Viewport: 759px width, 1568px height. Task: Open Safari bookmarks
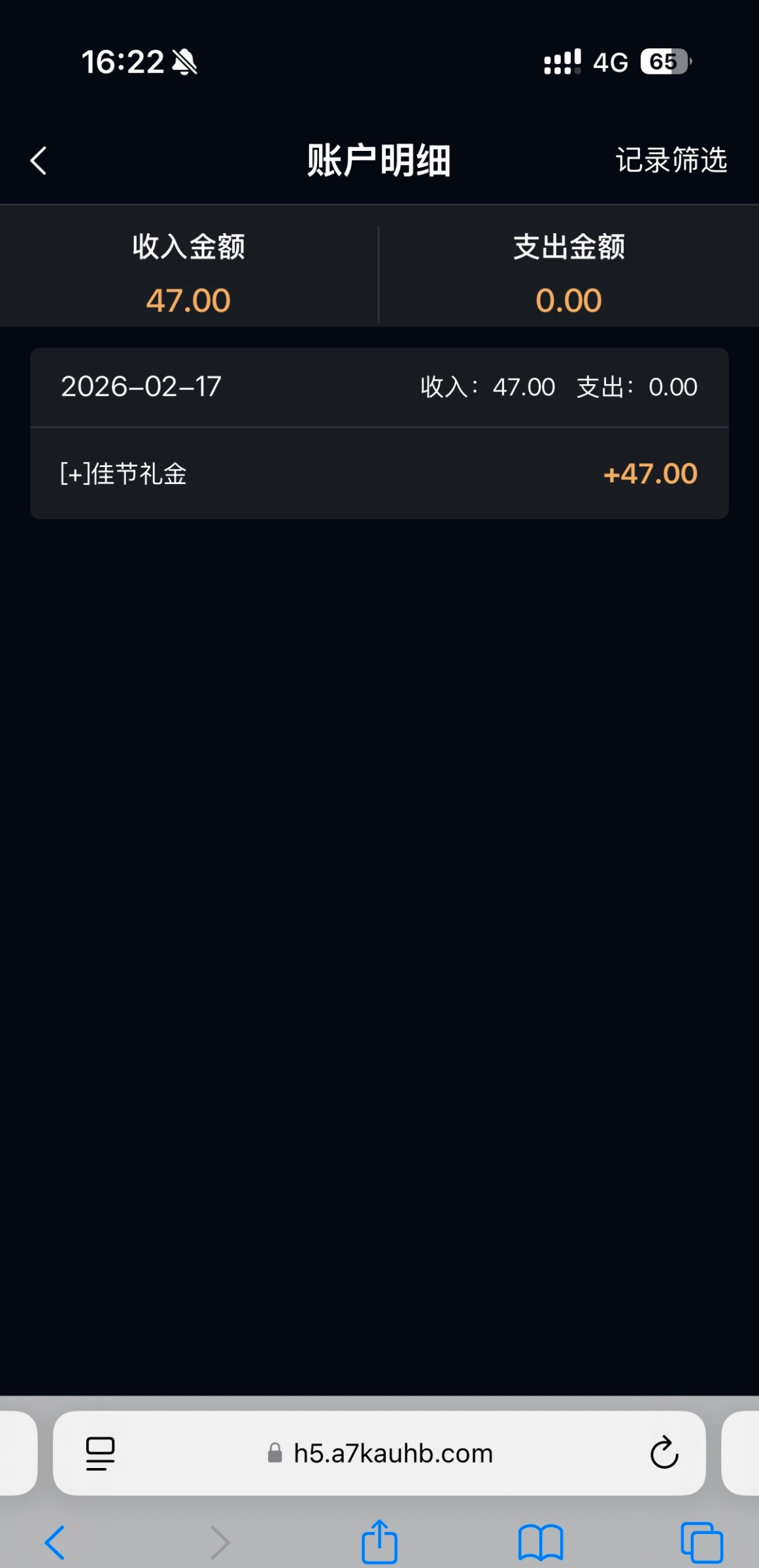[541, 1543]
